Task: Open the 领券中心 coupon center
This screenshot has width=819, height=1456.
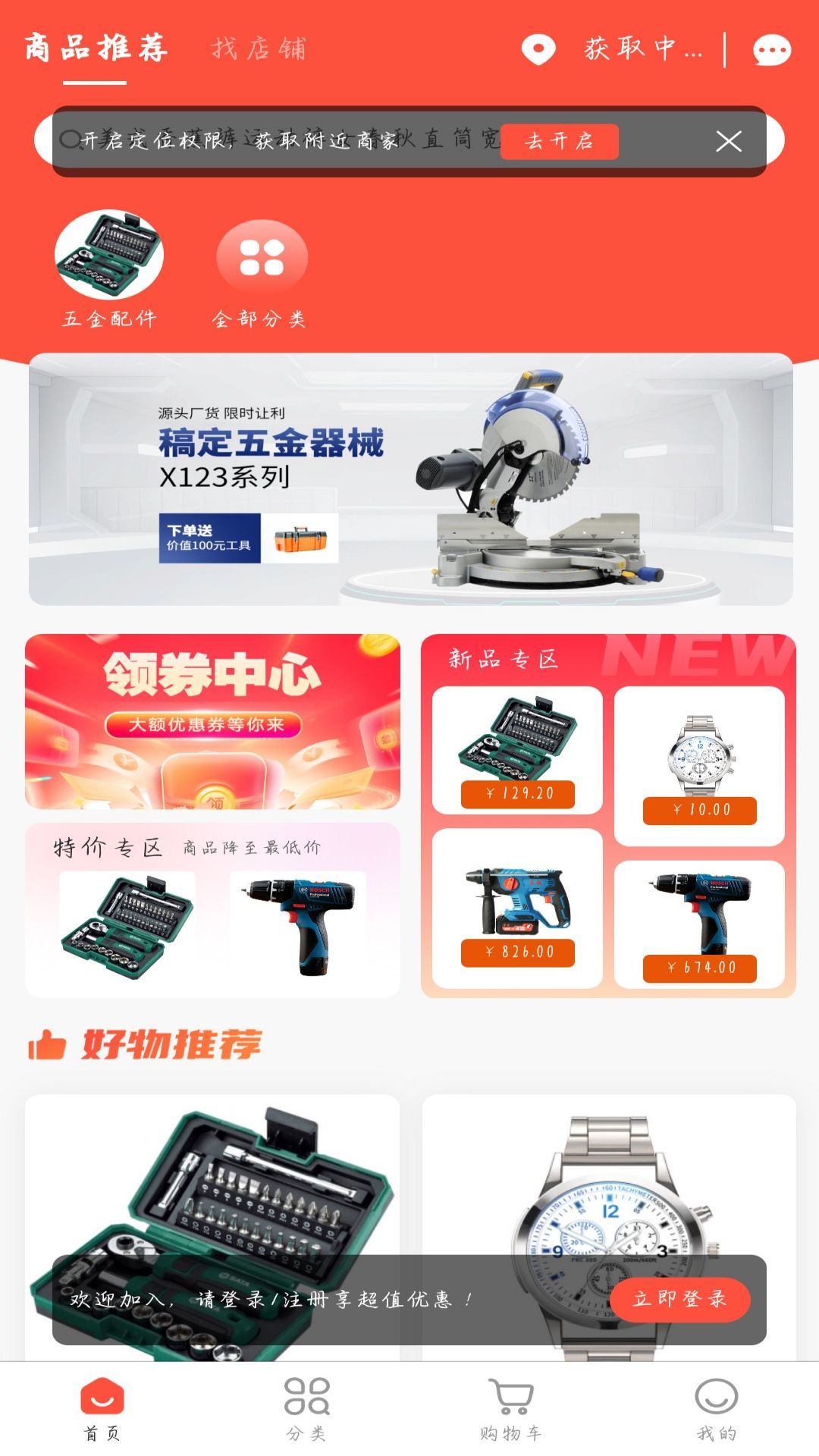Action: point(212,721)
